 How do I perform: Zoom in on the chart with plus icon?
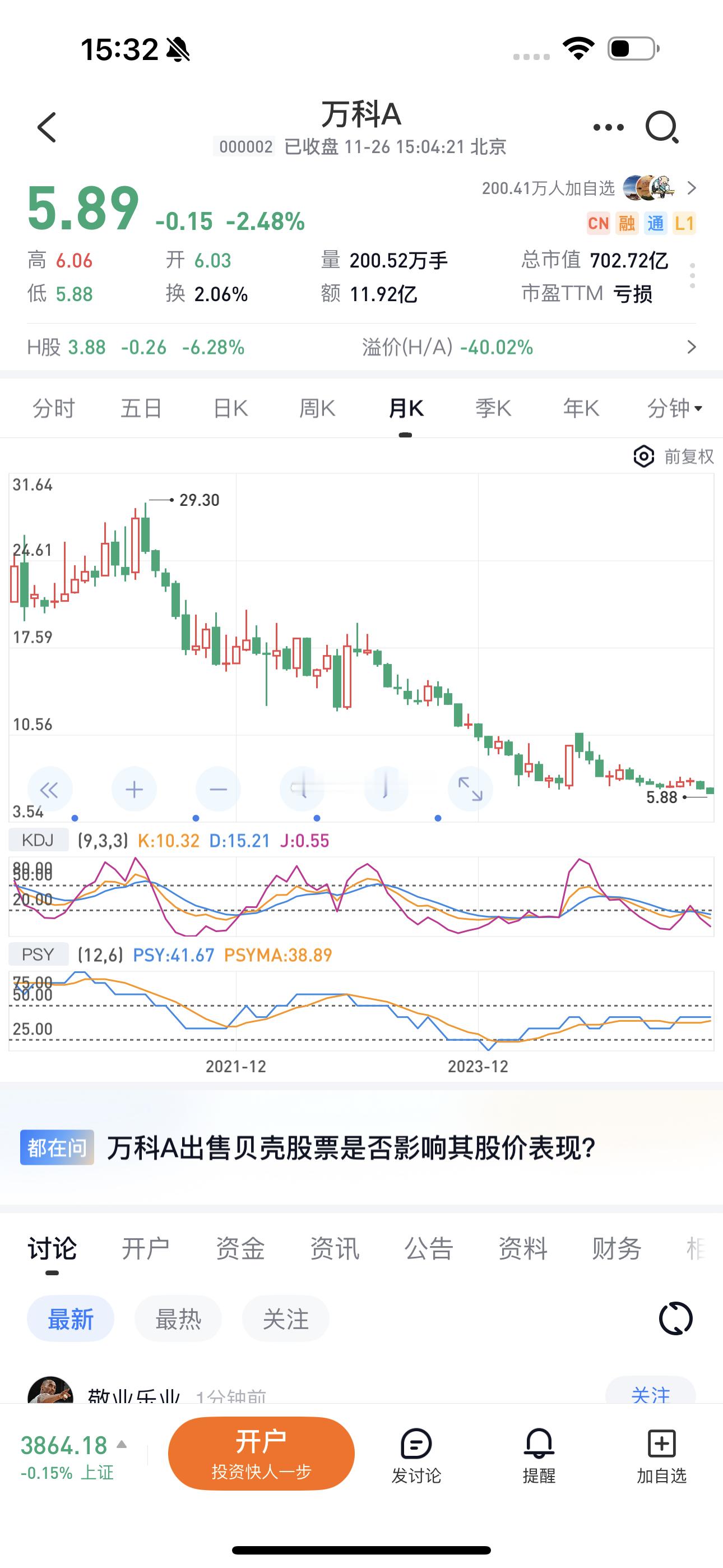point(134,789)
